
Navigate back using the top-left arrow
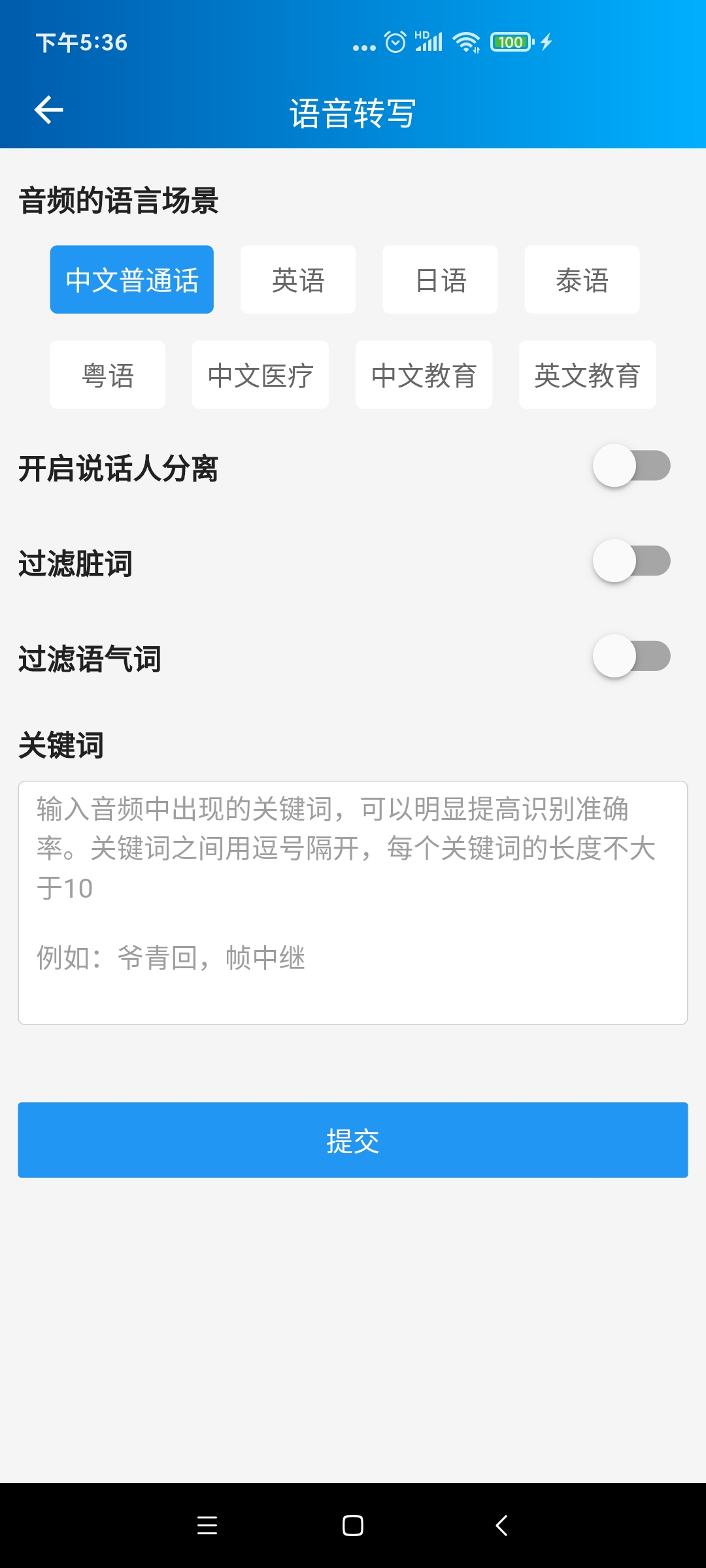(49, 110)
